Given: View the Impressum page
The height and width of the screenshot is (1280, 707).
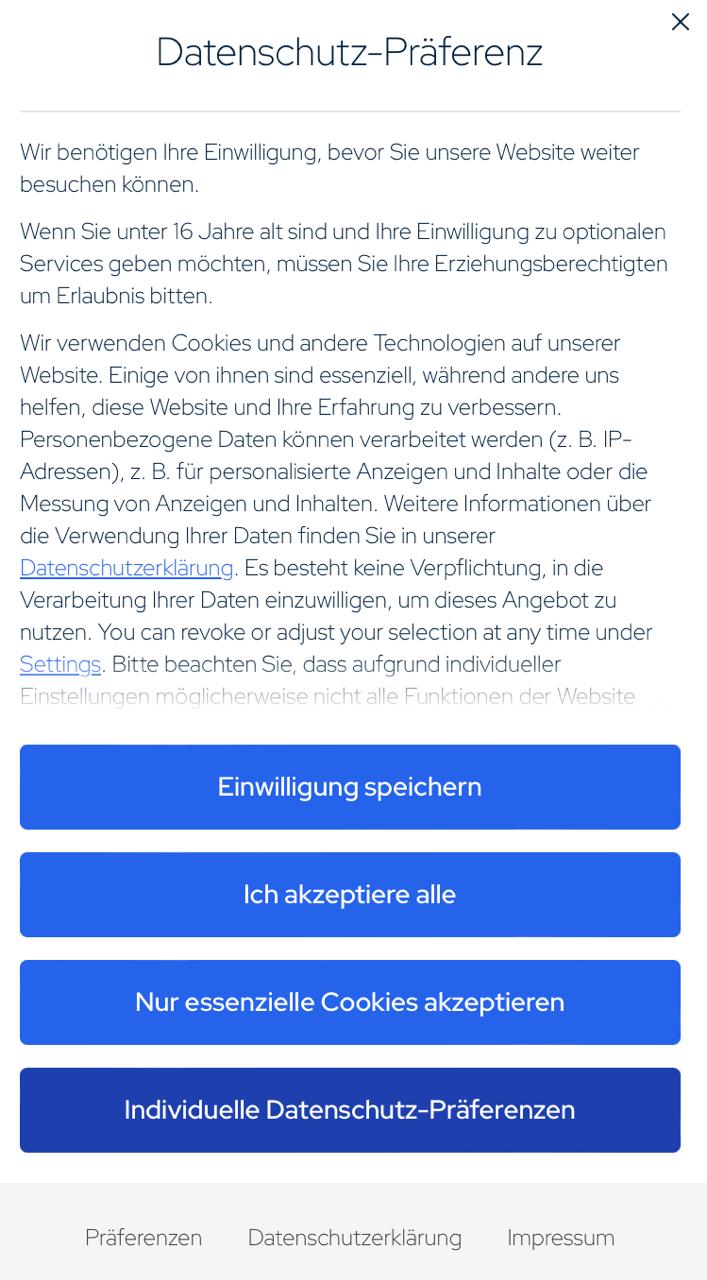Looking at the screenshot, I should (560, 1238).
